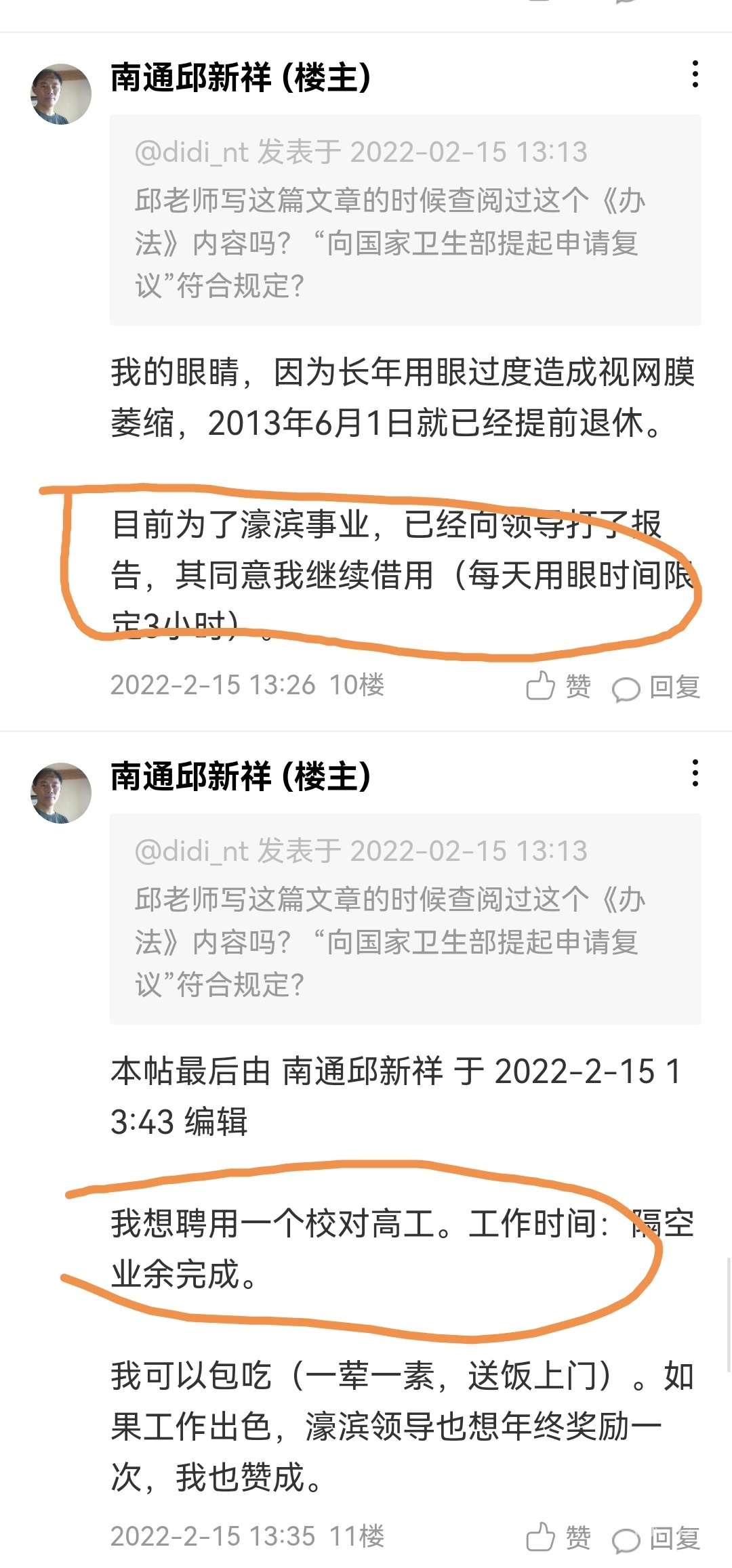Open 南通邱新祥 avatar on 10楼 post
The image size is (732, 1568).
[x=61, y=94]
